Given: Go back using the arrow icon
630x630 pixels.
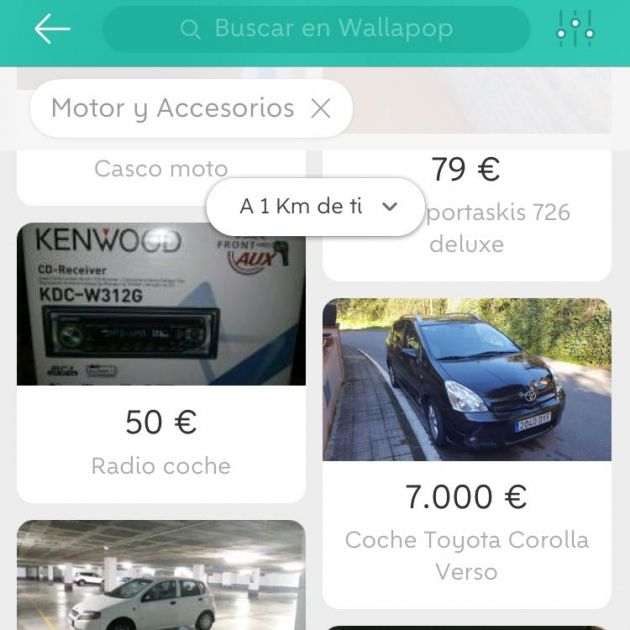Looking at the screenshot, I should click(52, 29).
